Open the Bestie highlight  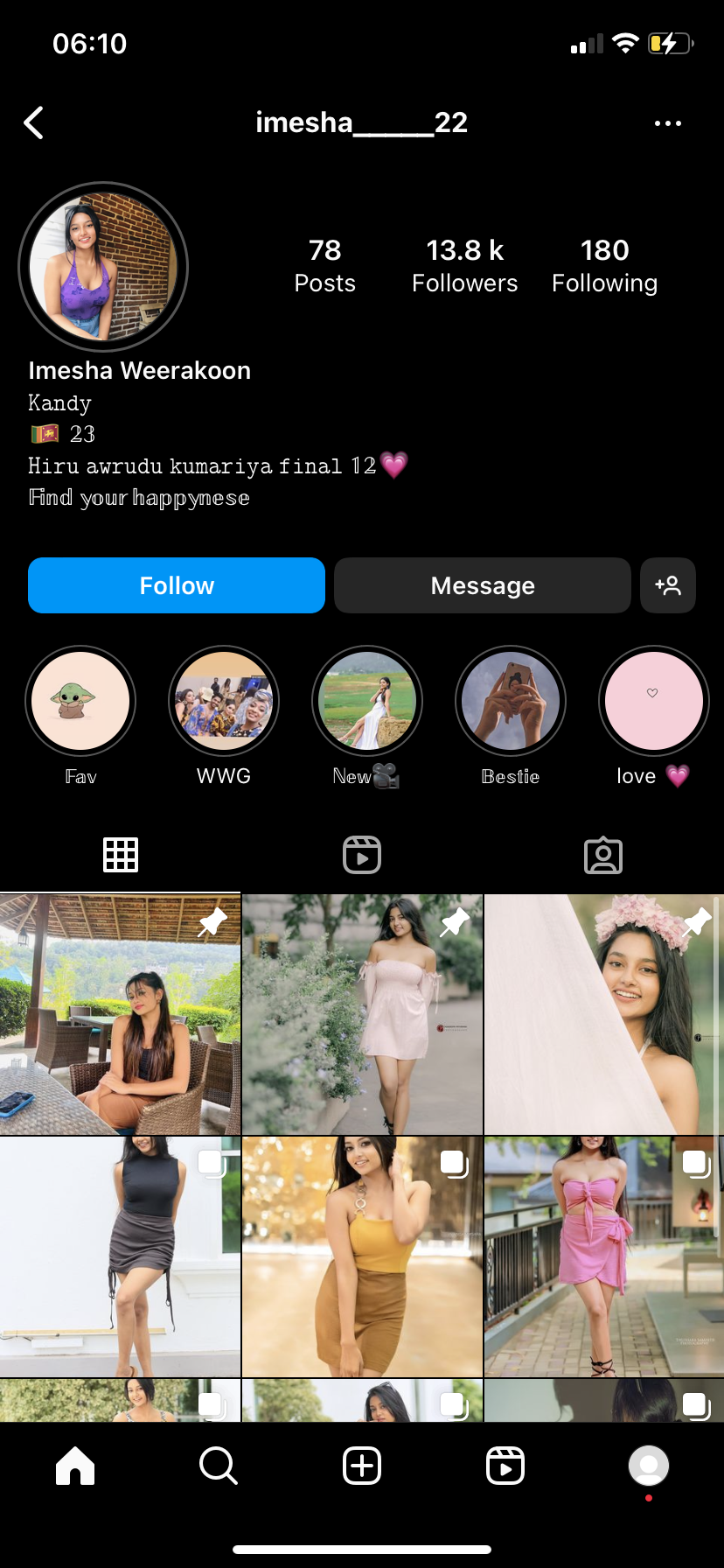point(511,701)
